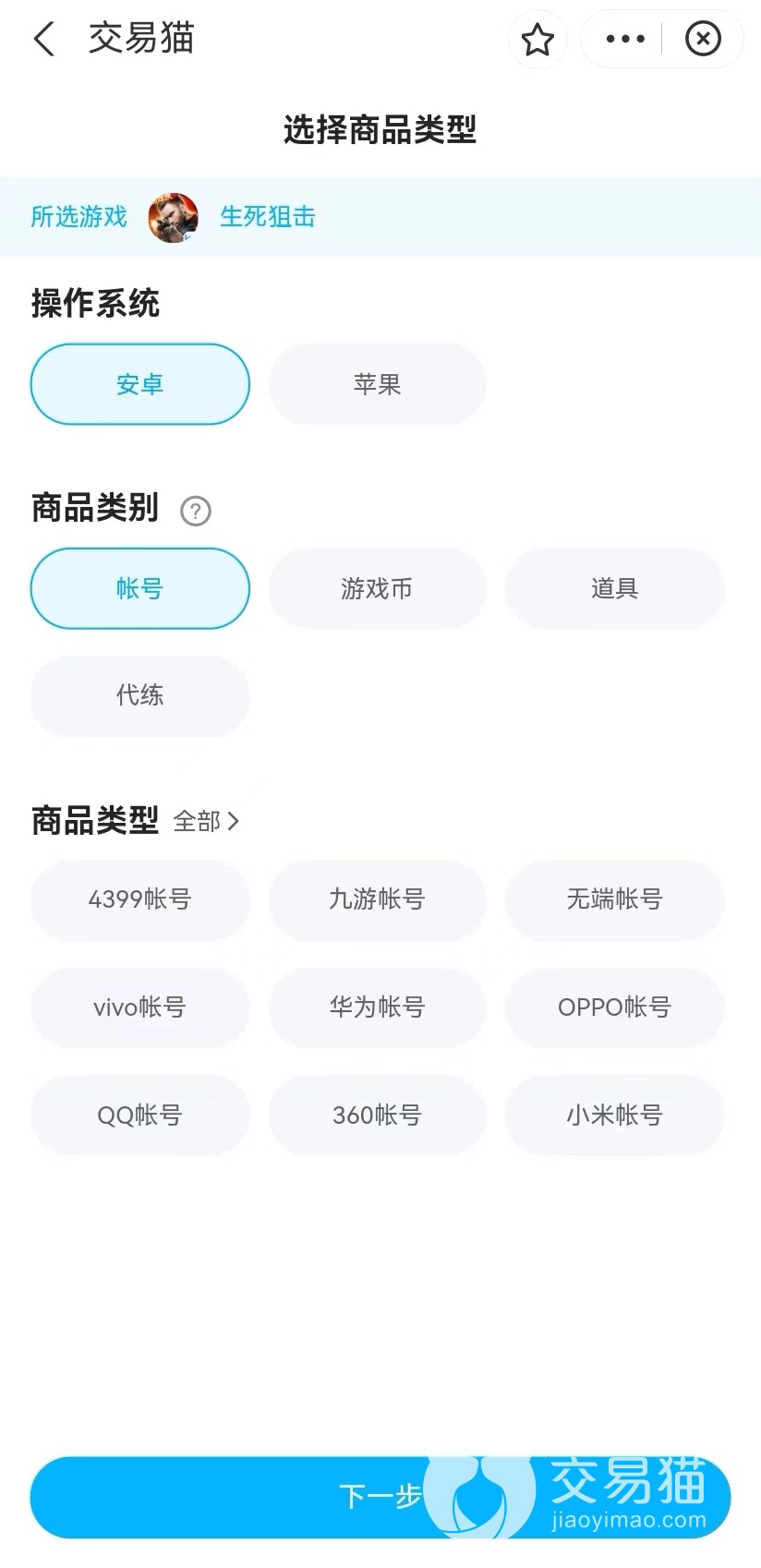Viewport: 761px width, 1568px height.
Task: Choose 帐号 as product category
Action: point(140,588)
